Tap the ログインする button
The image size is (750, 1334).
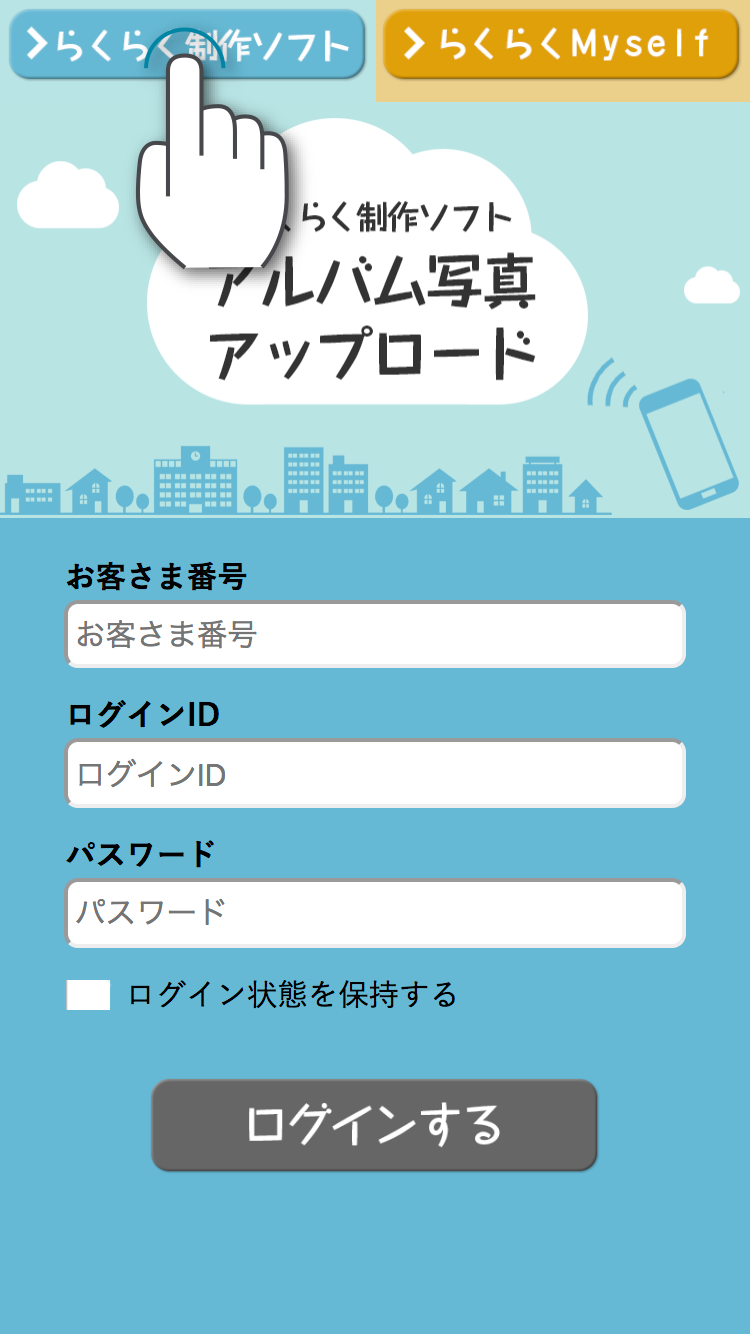pos(374,1125)
